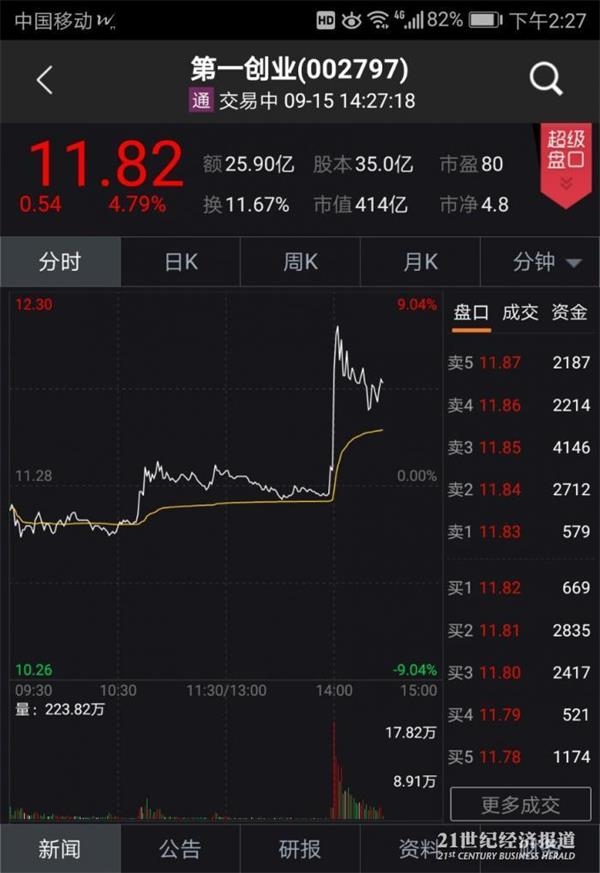View the 资金 capital flow tab

(x=570, y=313)
